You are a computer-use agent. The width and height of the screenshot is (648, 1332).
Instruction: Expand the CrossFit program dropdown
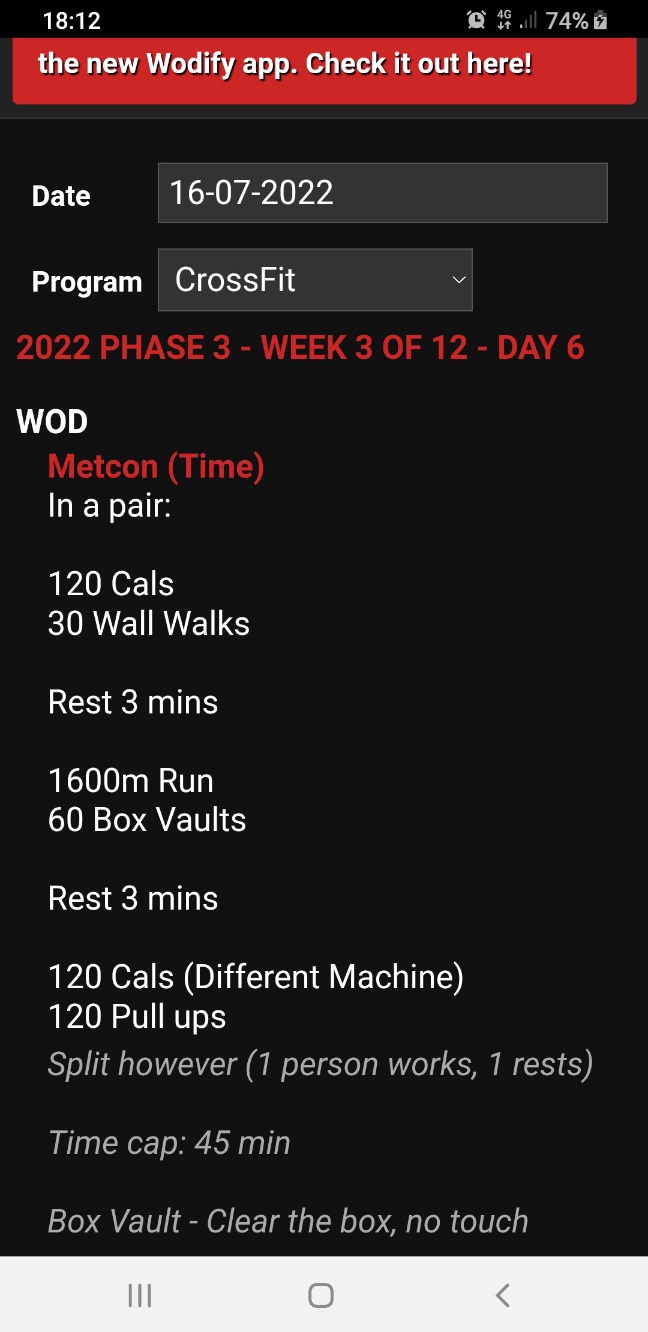pos(315,280)
